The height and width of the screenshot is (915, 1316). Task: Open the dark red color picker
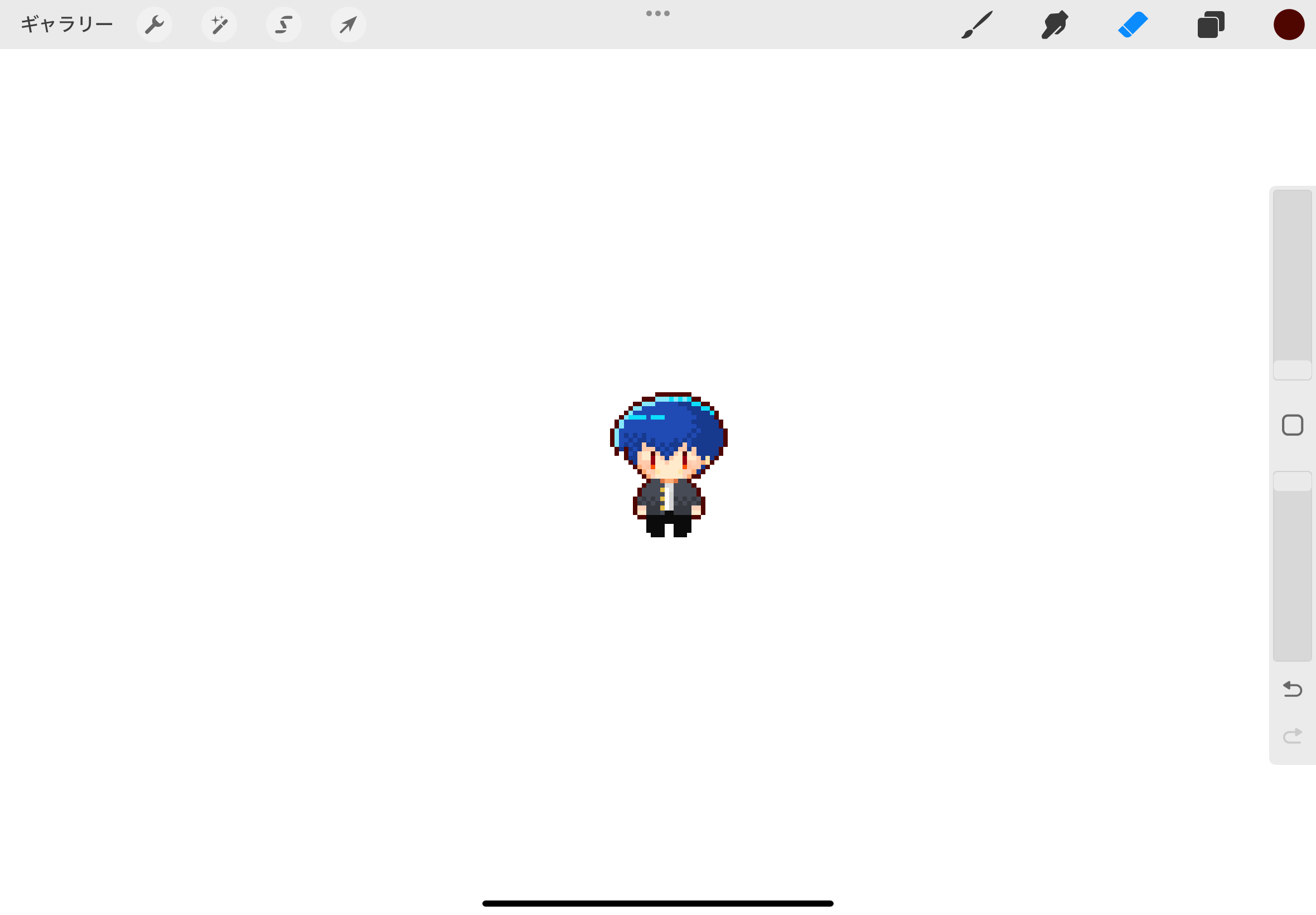coord(1289,25)
